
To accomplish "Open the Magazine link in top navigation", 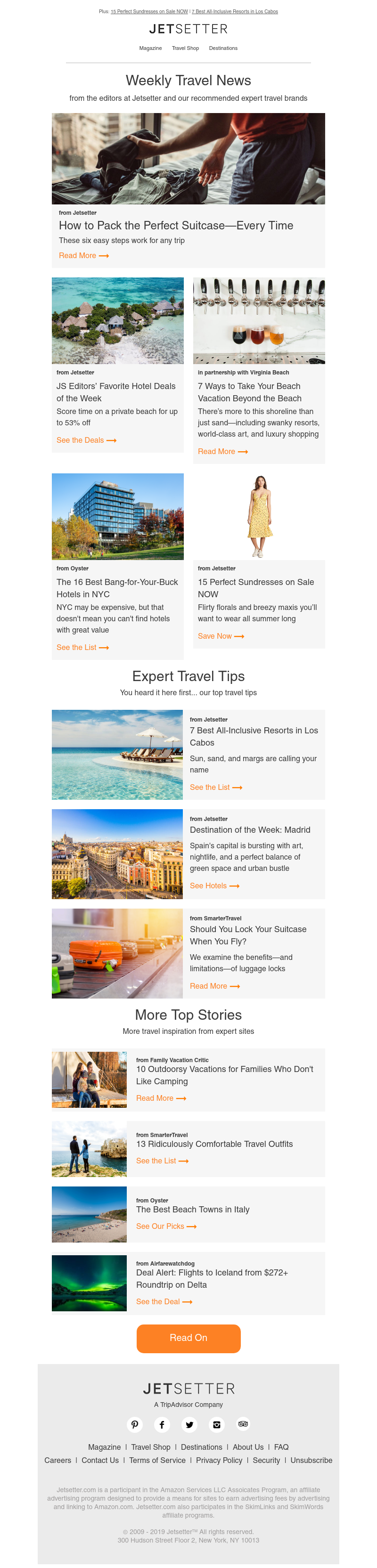I will click(150, 48).
